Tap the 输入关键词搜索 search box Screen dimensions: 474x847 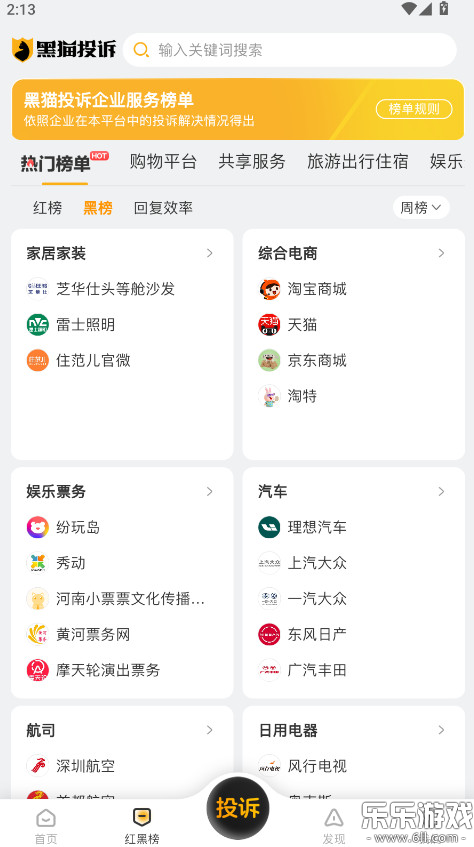click(x=290, y=50)
